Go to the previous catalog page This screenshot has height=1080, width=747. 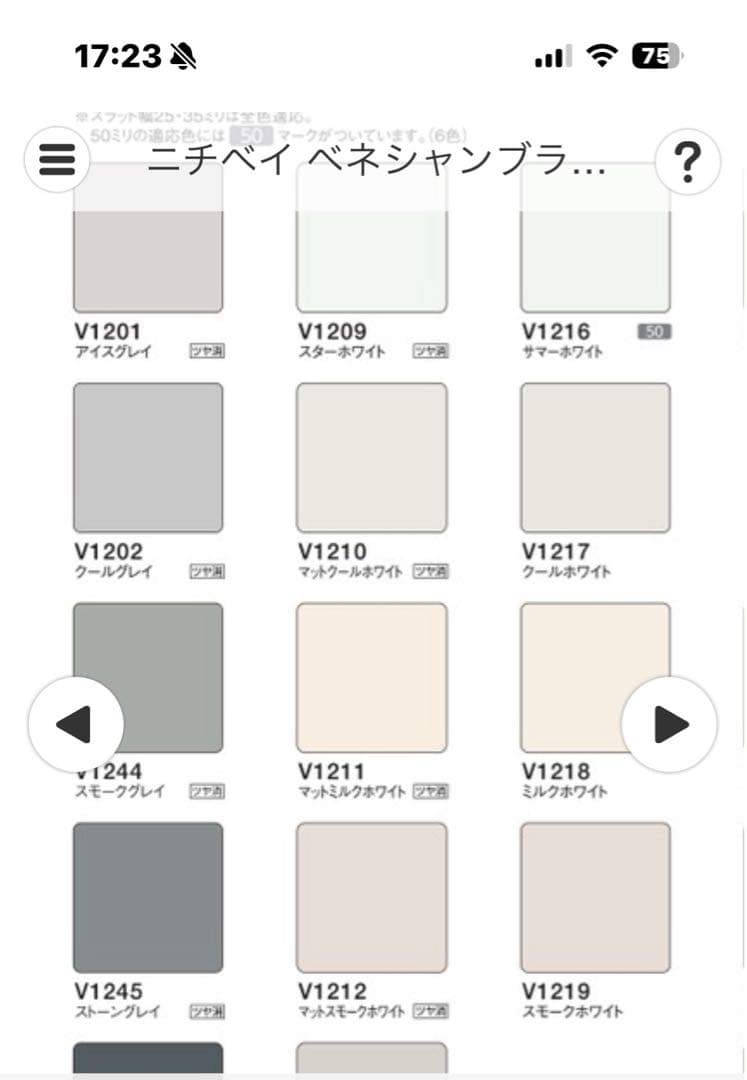(x=76, y=724)
